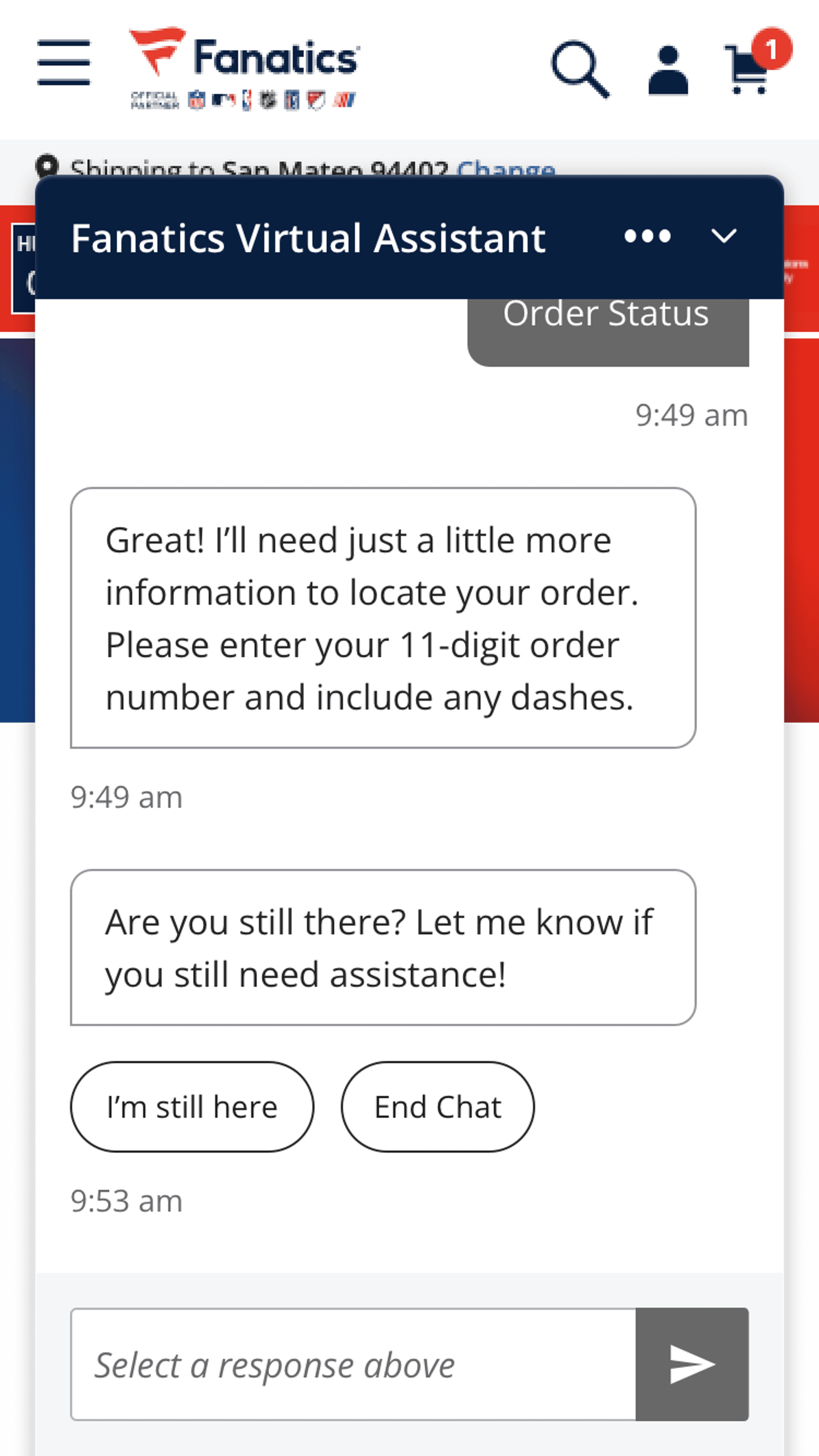
Task: Change the shipping location
Action: click(506, 168)
